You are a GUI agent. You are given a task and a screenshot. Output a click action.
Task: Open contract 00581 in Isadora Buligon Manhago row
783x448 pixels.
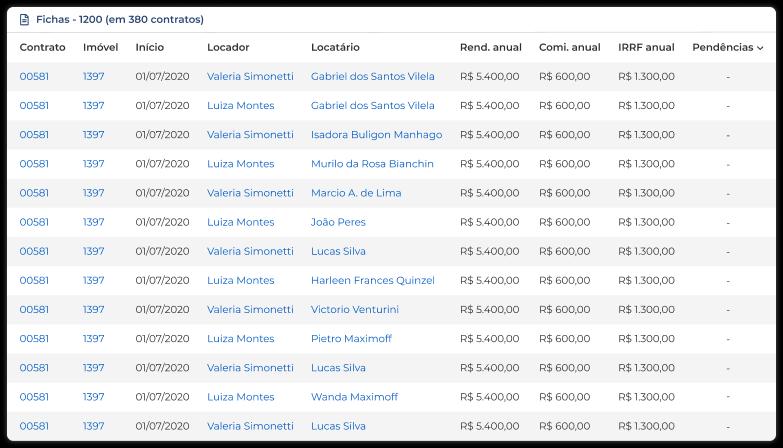34,134
